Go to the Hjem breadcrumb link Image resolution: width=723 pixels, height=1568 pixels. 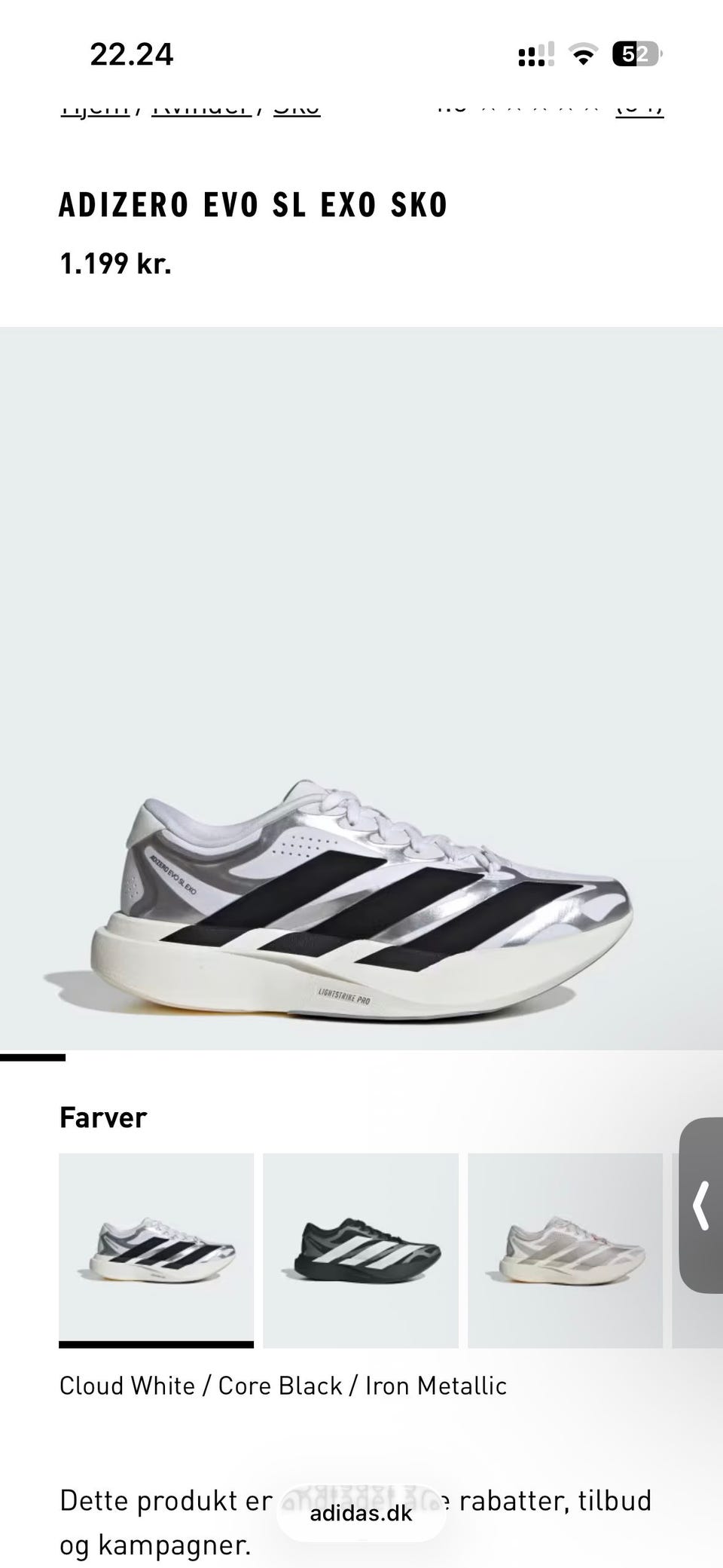pos(94,108)
